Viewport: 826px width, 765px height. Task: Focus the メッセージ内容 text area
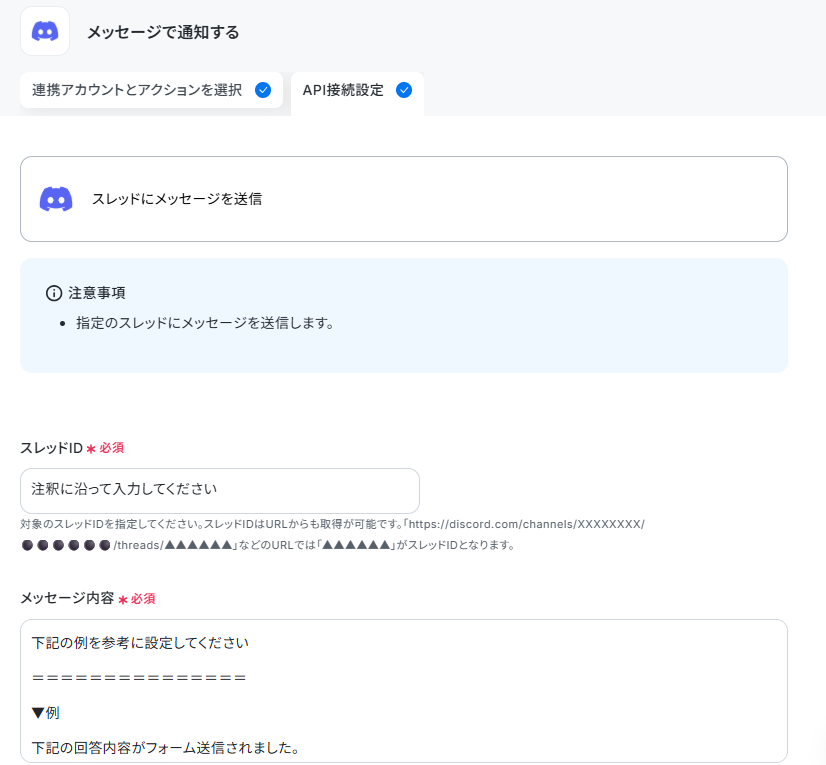coord(404,690)
